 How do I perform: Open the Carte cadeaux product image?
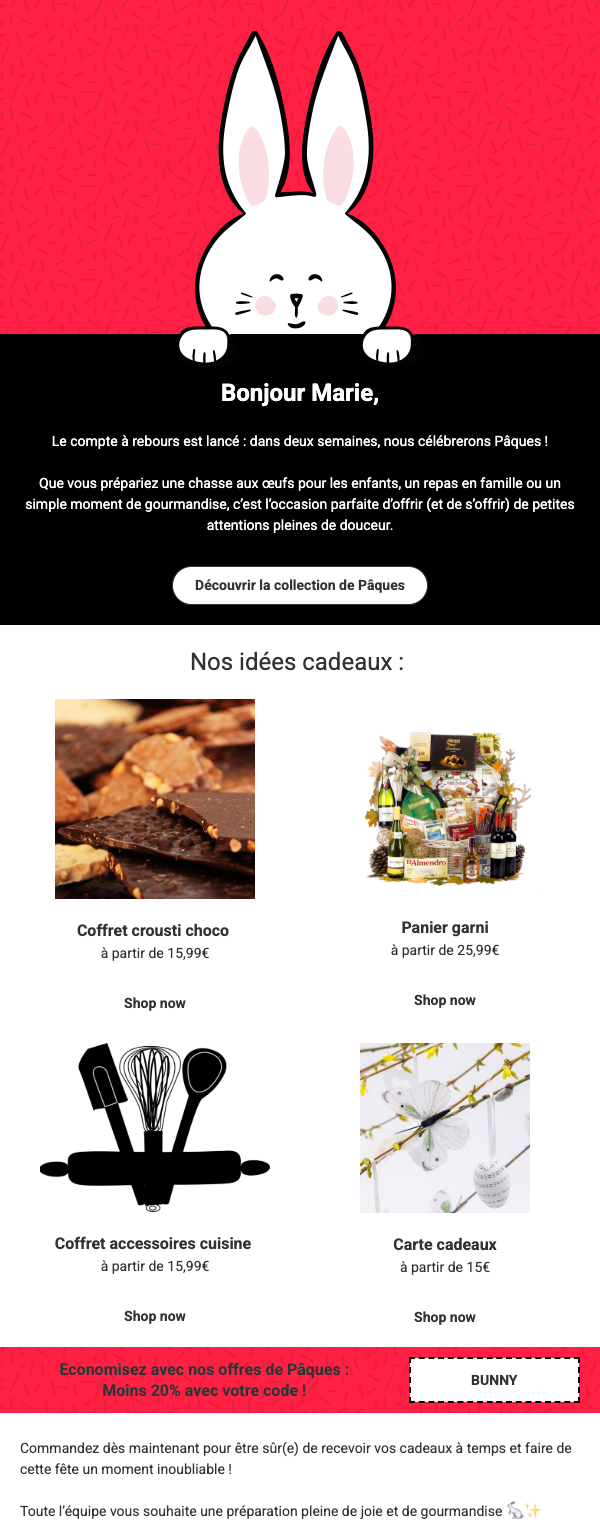coord(445,1128)
